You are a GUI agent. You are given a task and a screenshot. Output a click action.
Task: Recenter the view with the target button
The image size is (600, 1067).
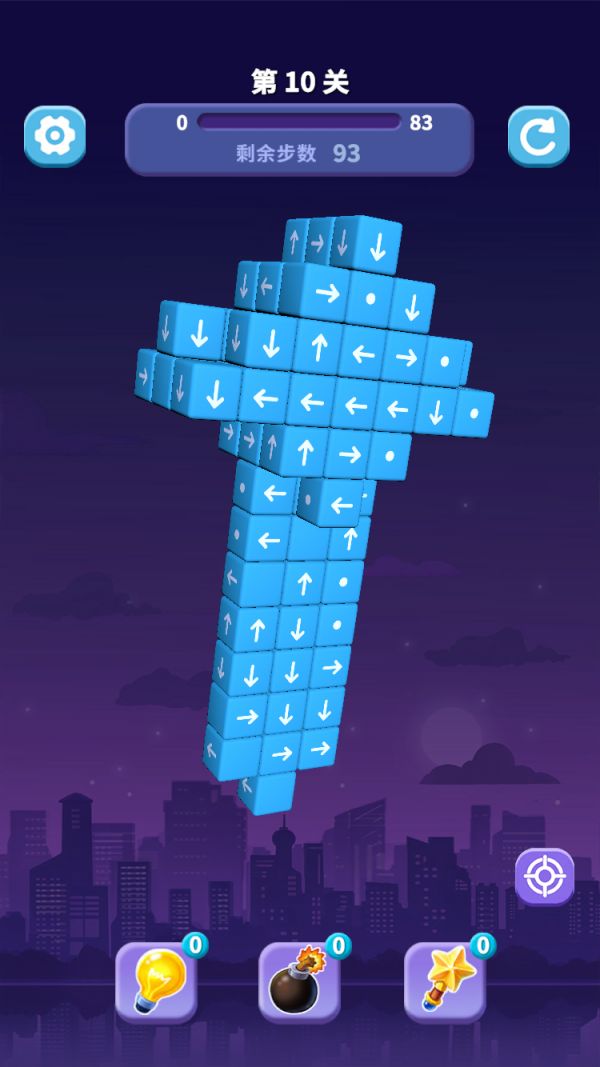[544, 877]
